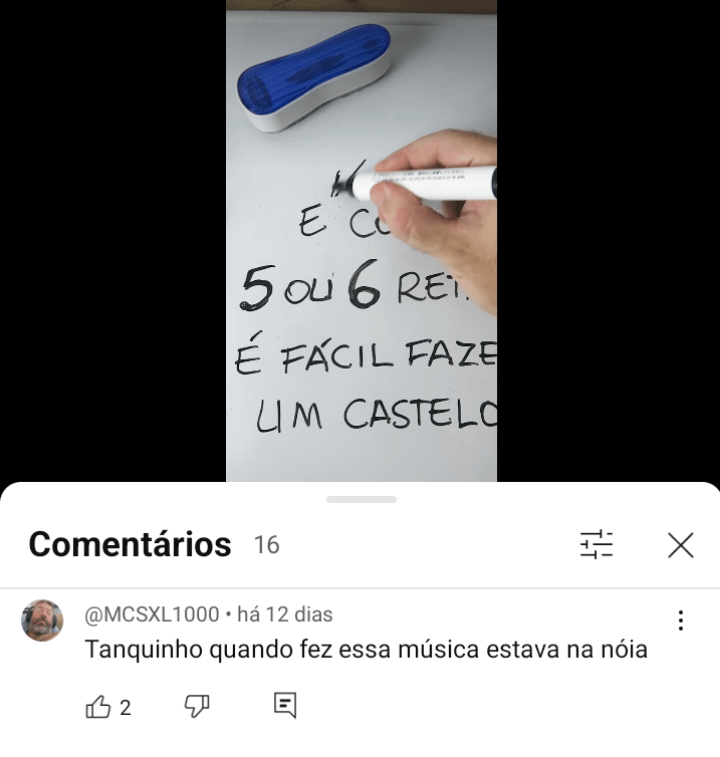The width and height of the screenshot is (720, 757).
Task: Open the options menu for the @MCSXL1000 comment
Action: pyautogui.click(x=680, y=621)
